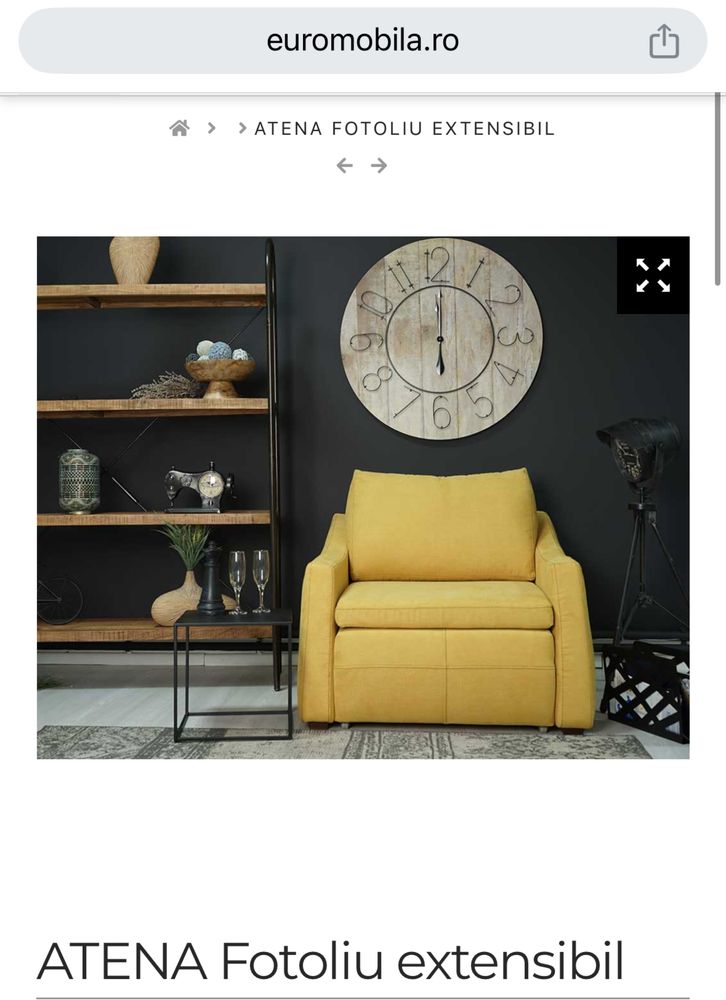Open the next product with right arrow
The width and height of the screenshot is (726, 1000).
tap(379, 165)
